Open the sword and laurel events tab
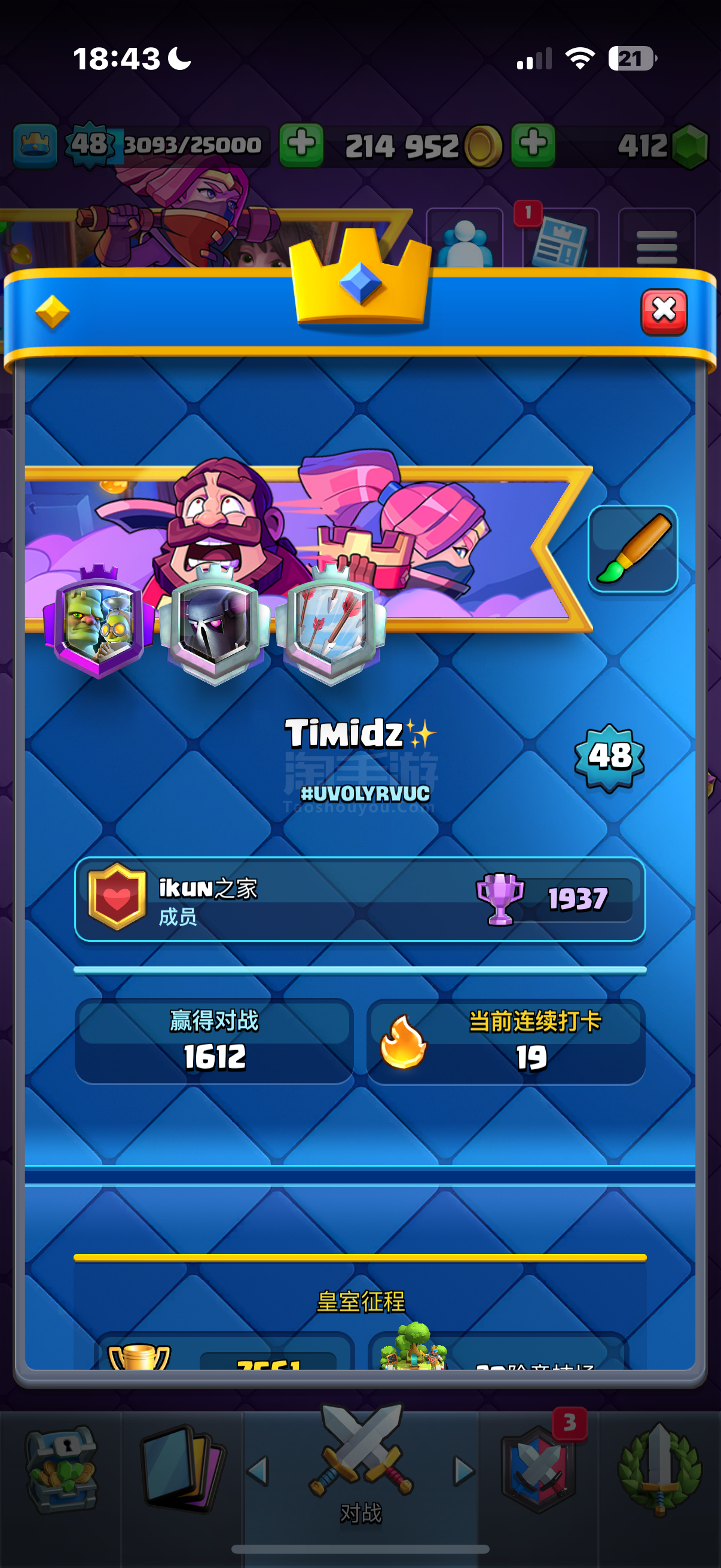Image resolution: width=721 pixels, height=1568 pixels. (x=659, y=1469)
